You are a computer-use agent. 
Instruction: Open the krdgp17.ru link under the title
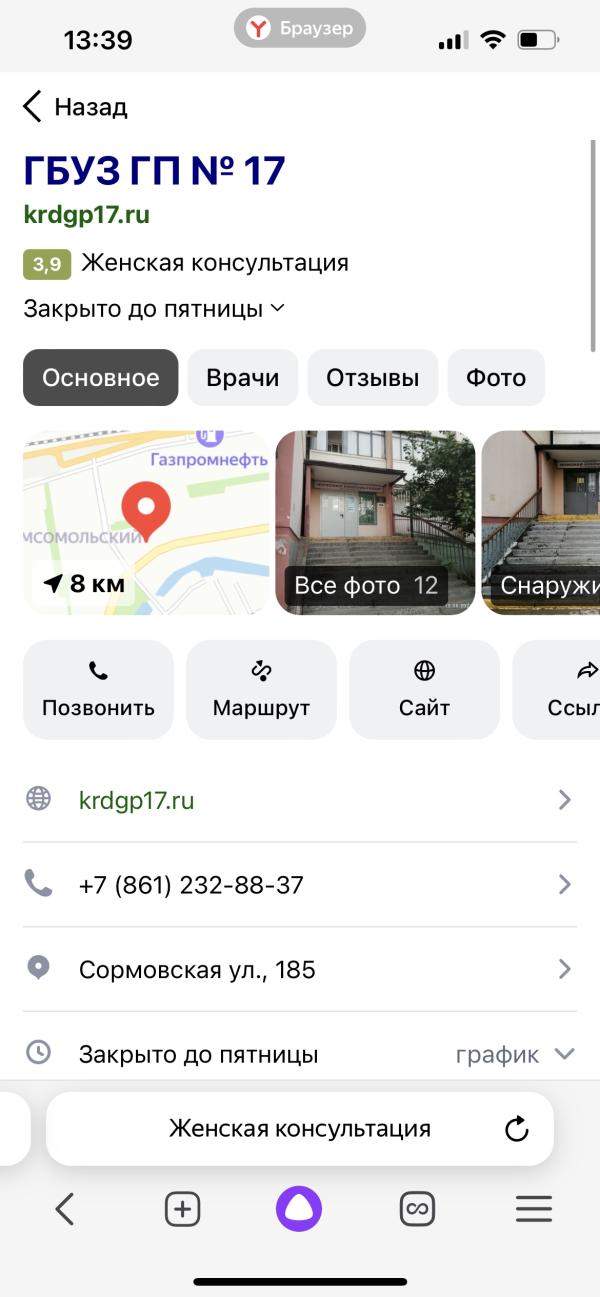86,214
